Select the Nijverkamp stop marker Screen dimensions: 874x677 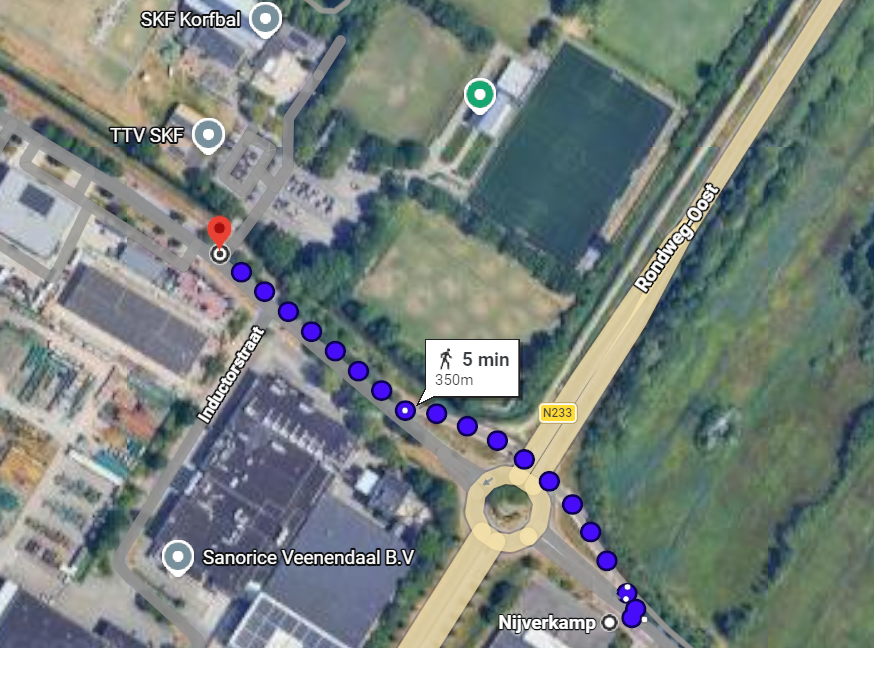coord(610,623)
